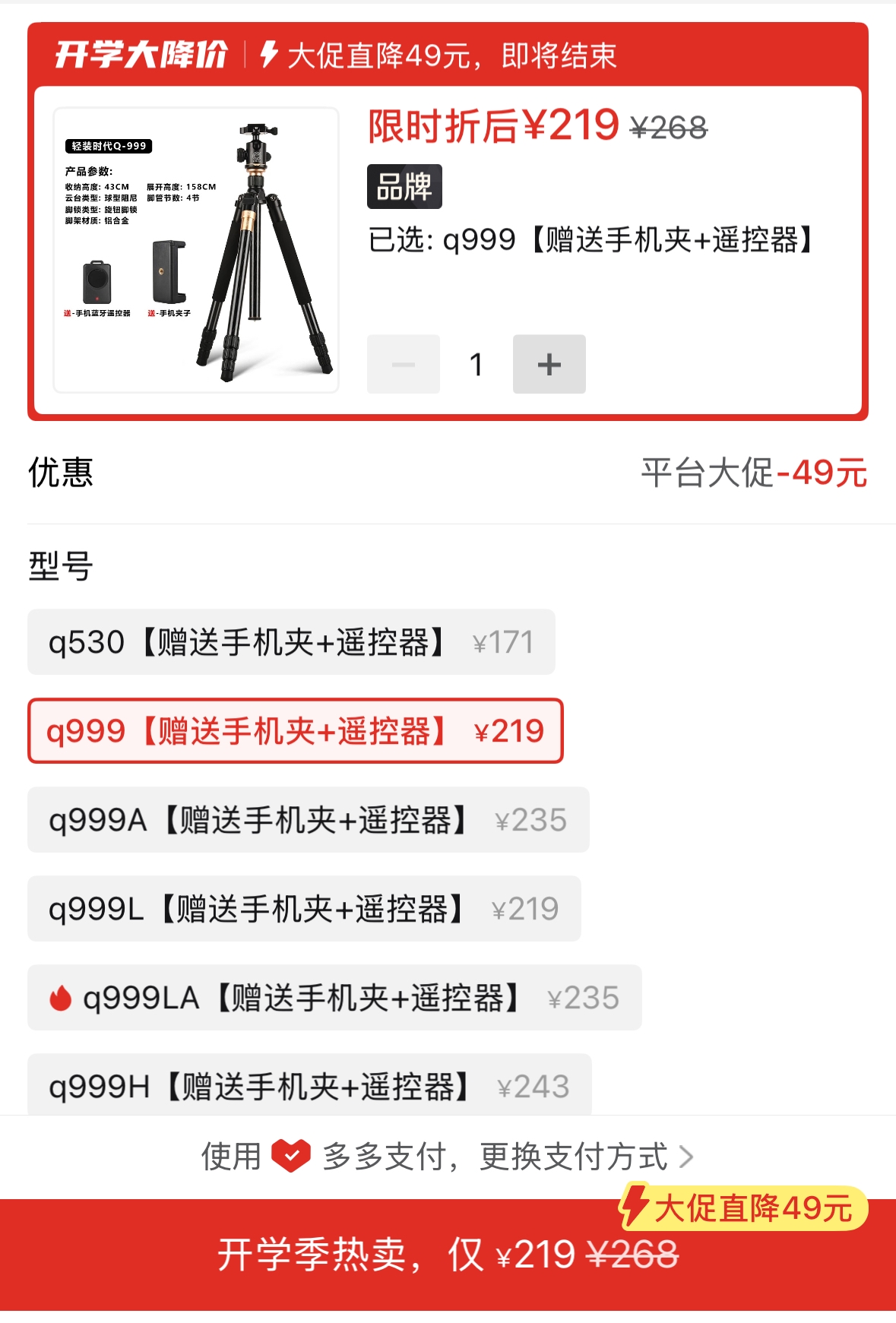
Task: Buy now via 开学季热卖 ¥219 button
Action: [x=448, y=1255]
